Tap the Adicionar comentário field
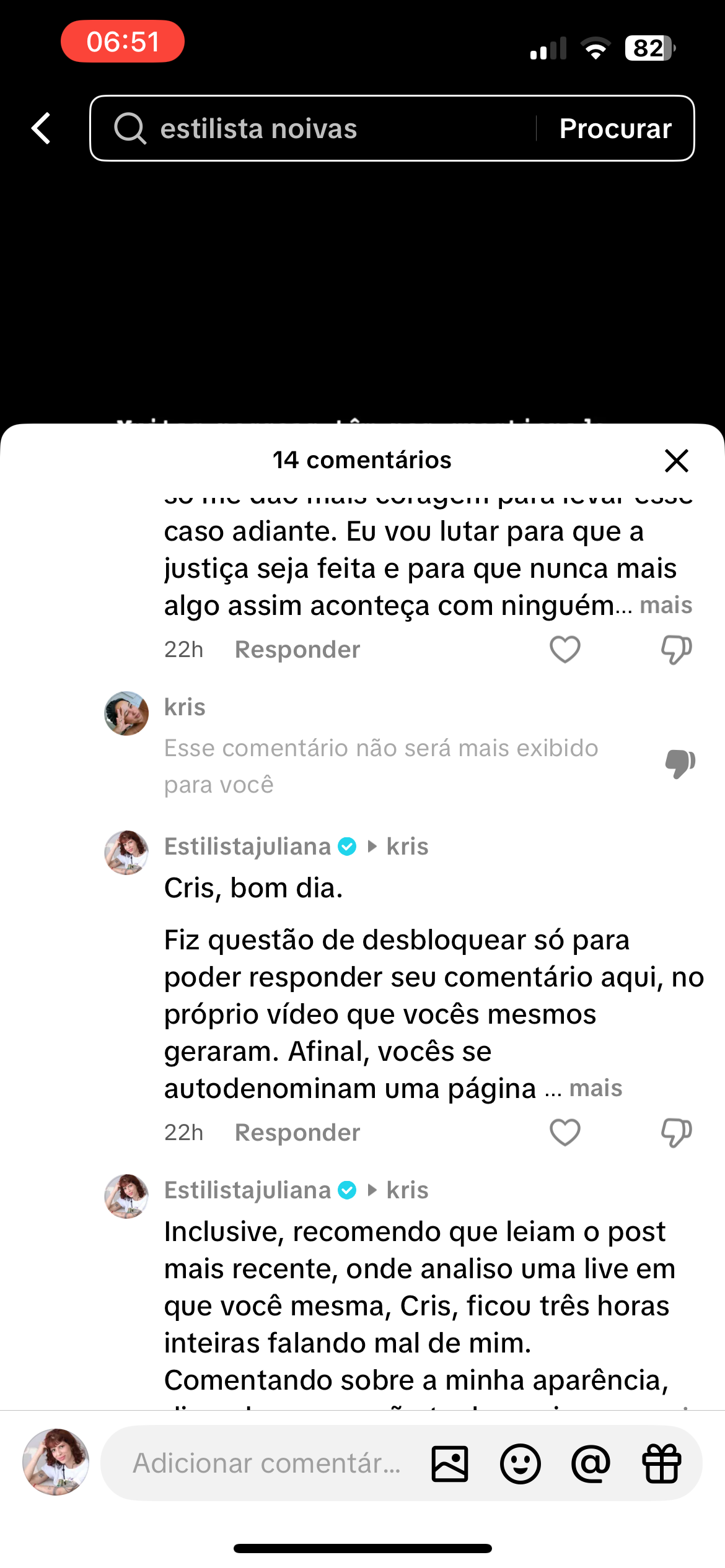This screenshot has height=1568, width=725. 266,1463
